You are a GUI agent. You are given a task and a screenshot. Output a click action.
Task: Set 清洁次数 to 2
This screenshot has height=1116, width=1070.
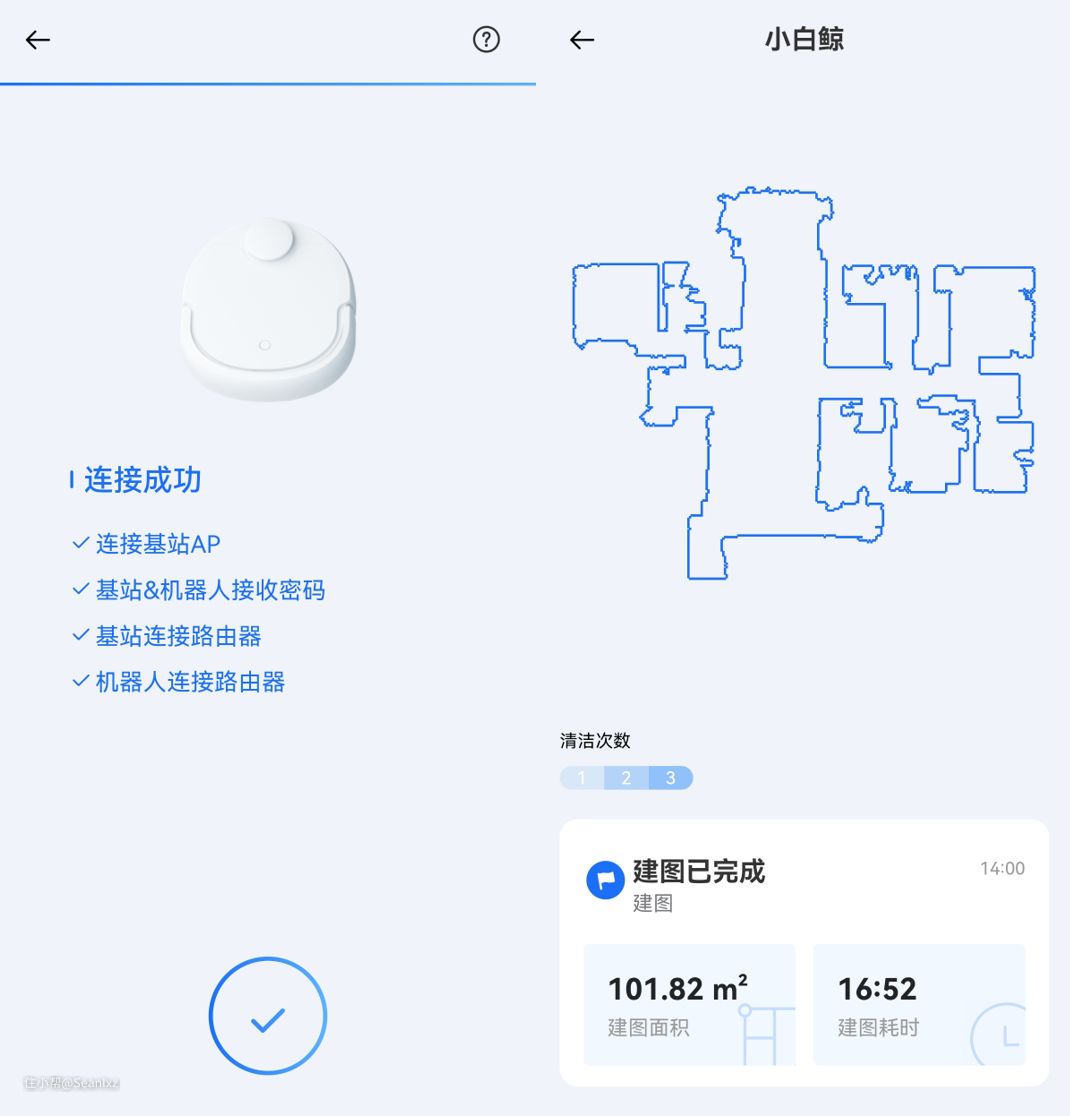[x=626, y=778]
